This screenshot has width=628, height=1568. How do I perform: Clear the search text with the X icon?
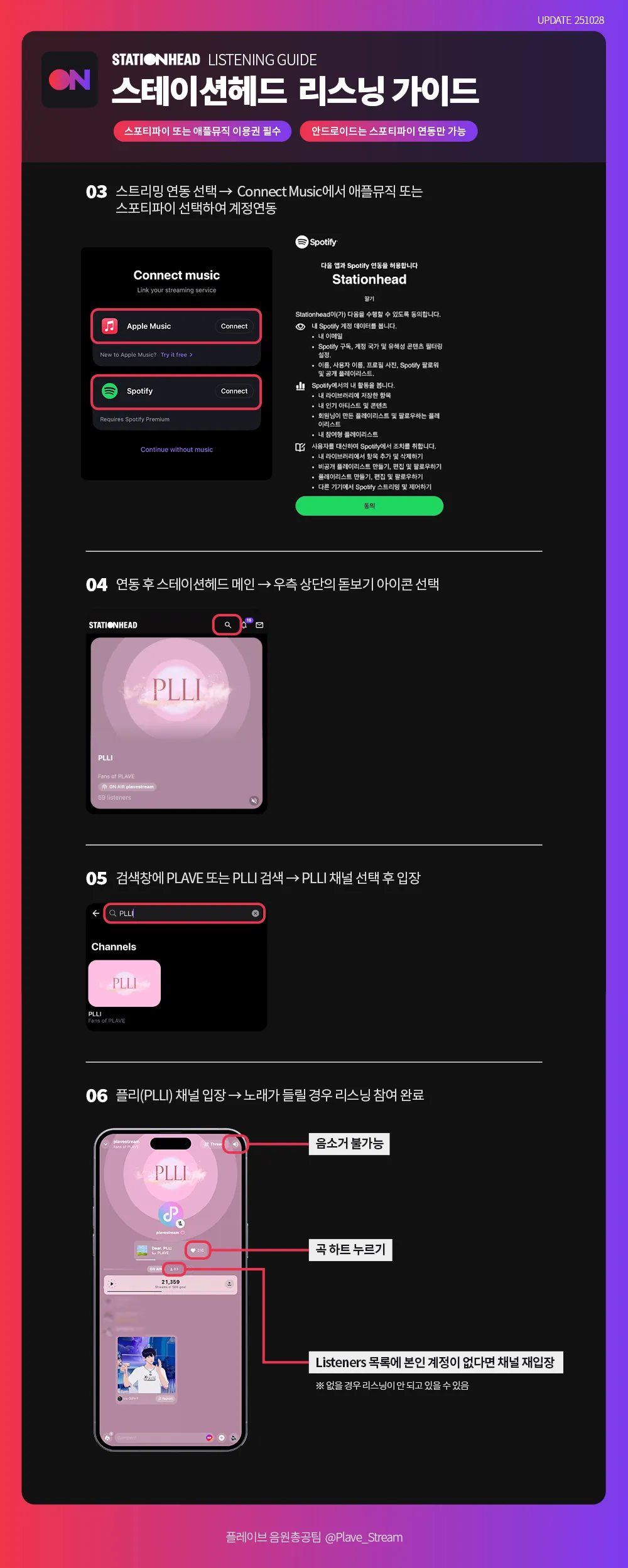pos(255,913)
